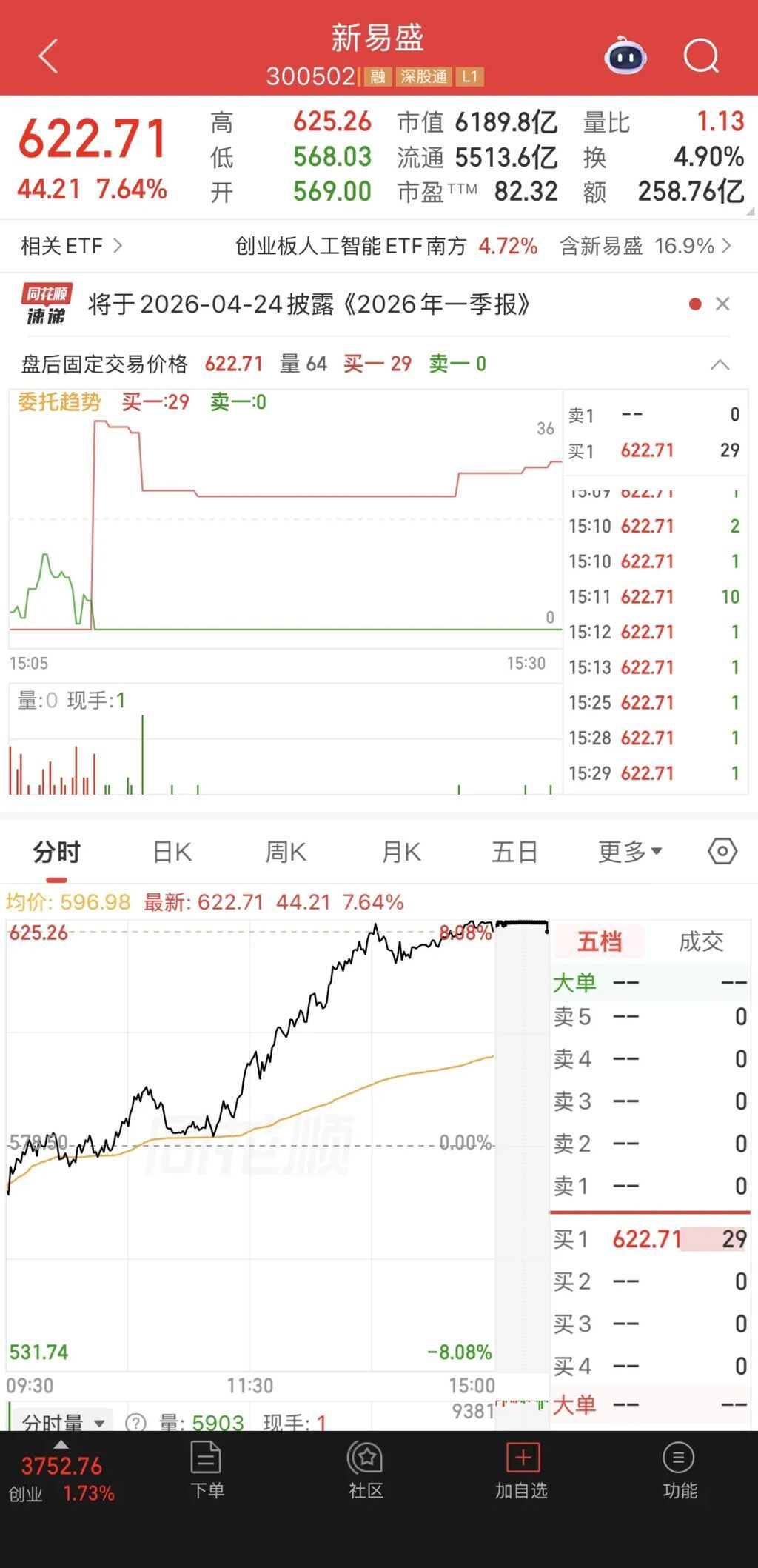Open chart settings hexagon icon
758x1568 pixels.
[722, 852]
